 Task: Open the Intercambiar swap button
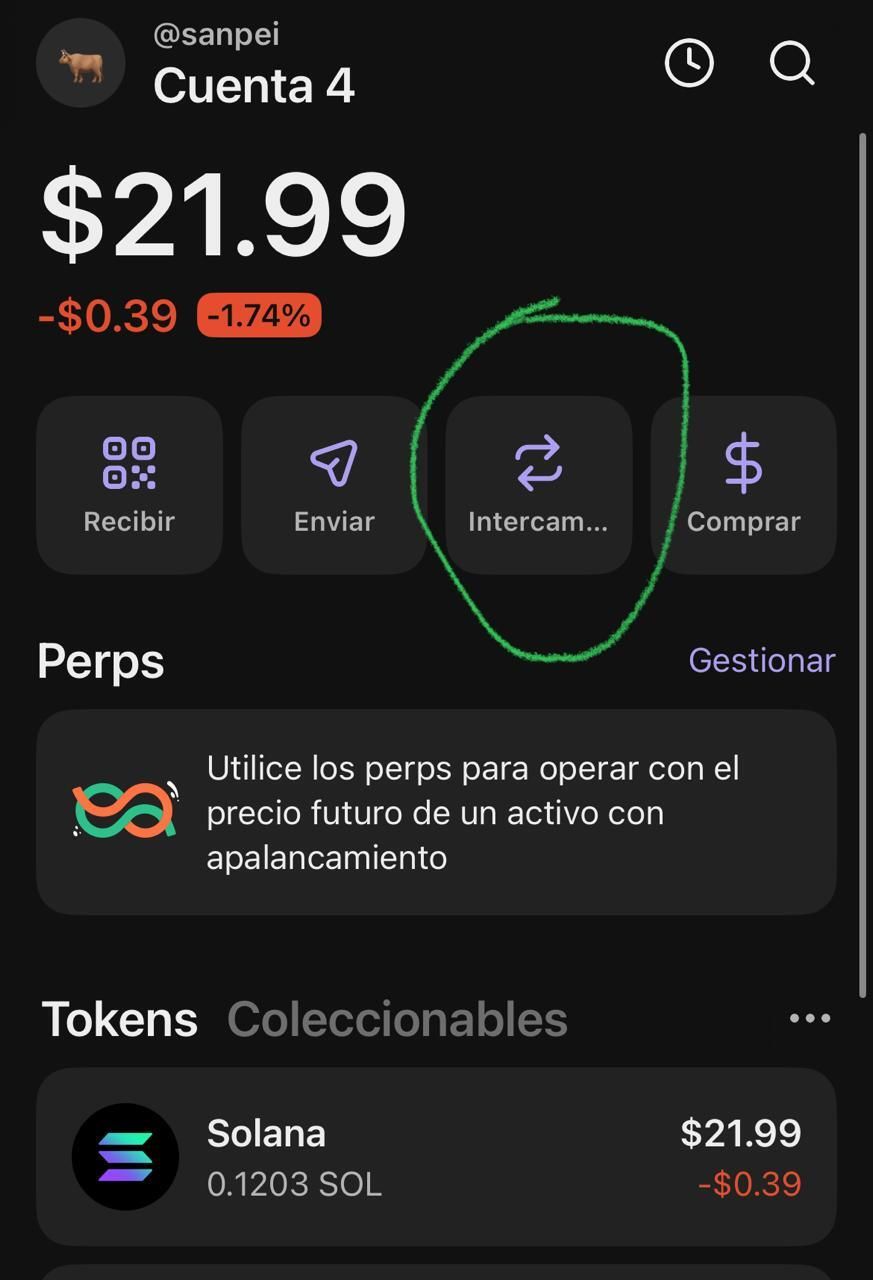pyautogui.click(x=538, y=485)
